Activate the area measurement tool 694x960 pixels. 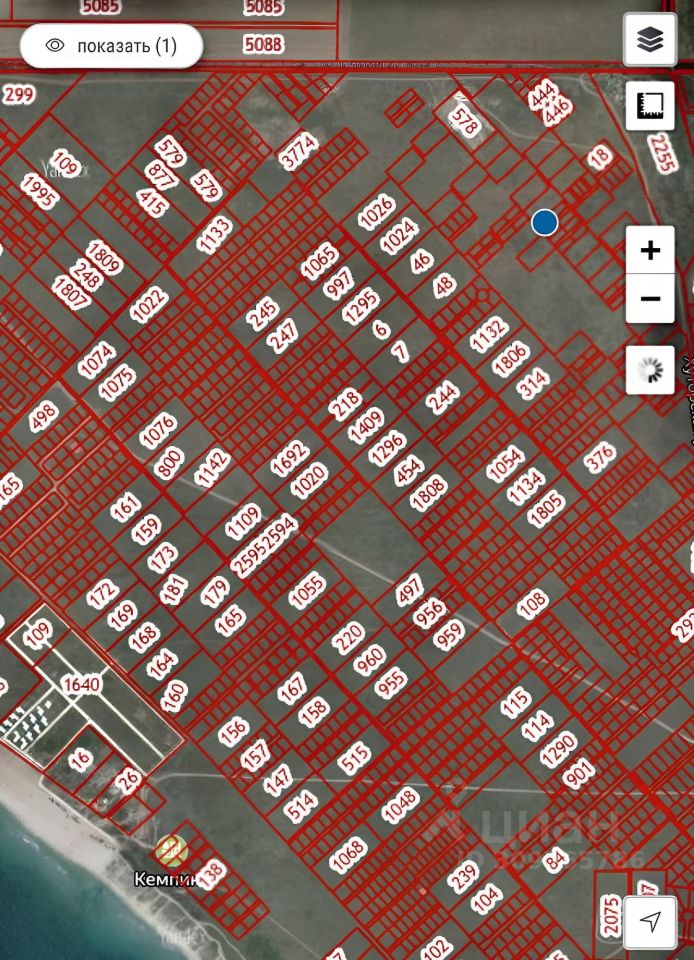pos(650,105)
